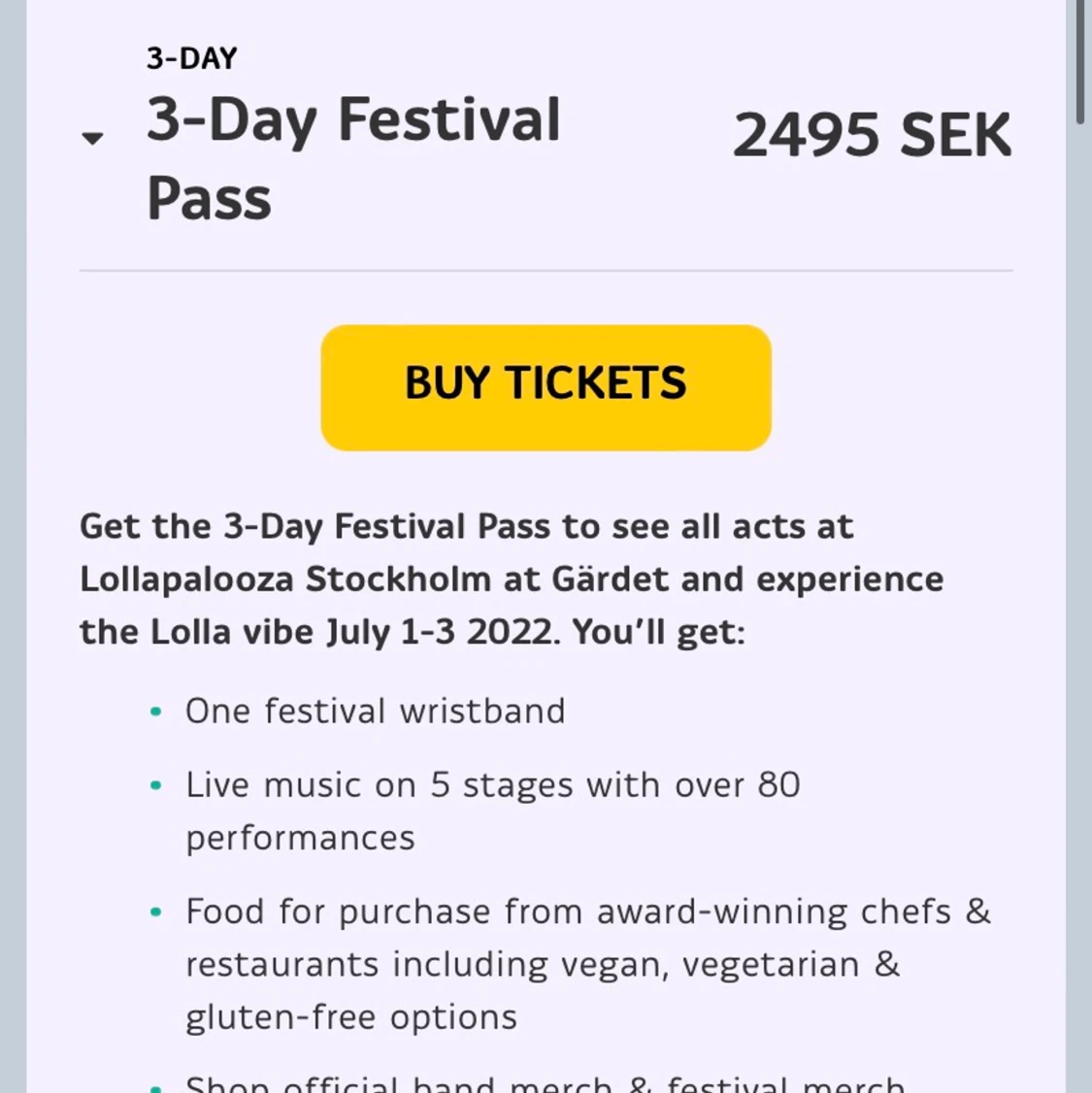Screen dimensions: 1092x1093
Task: Select the 3-Day Festival Pass title
Action: tap(352, 158)
